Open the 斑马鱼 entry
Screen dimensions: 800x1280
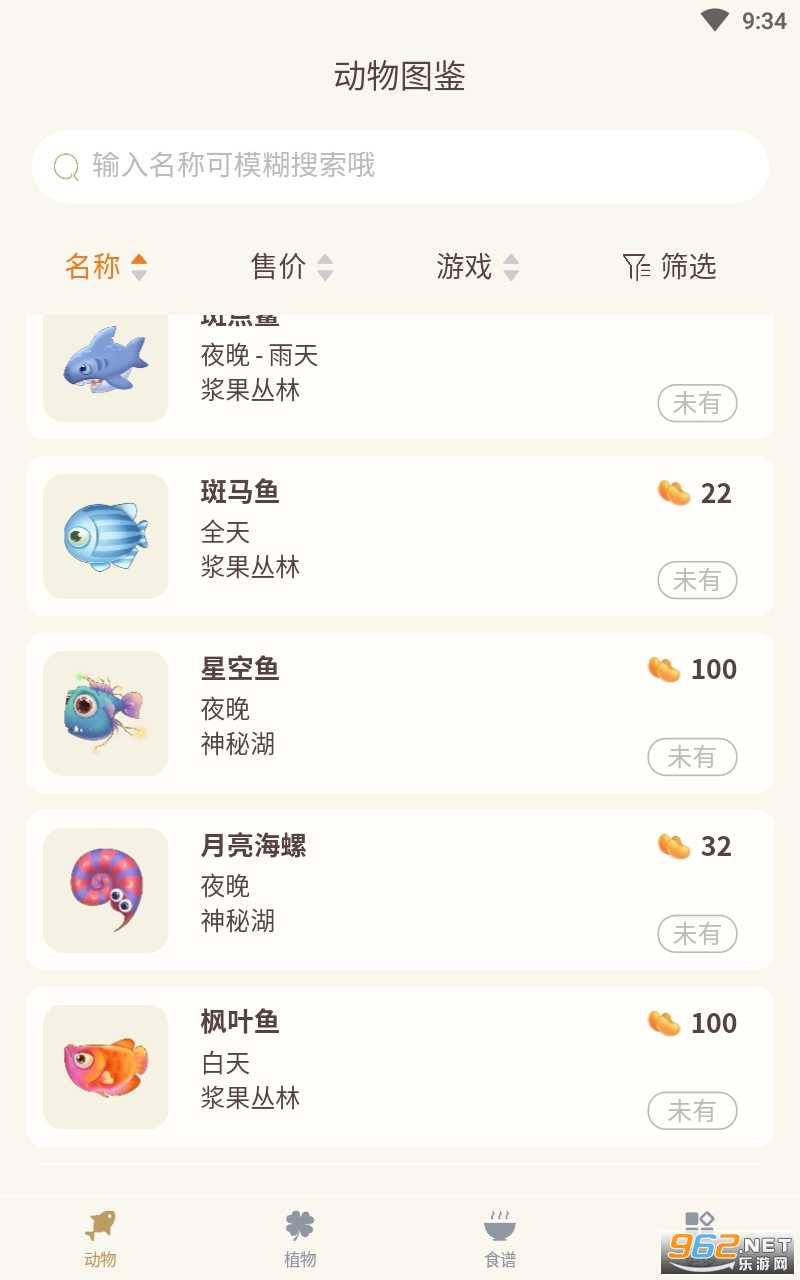400,536
